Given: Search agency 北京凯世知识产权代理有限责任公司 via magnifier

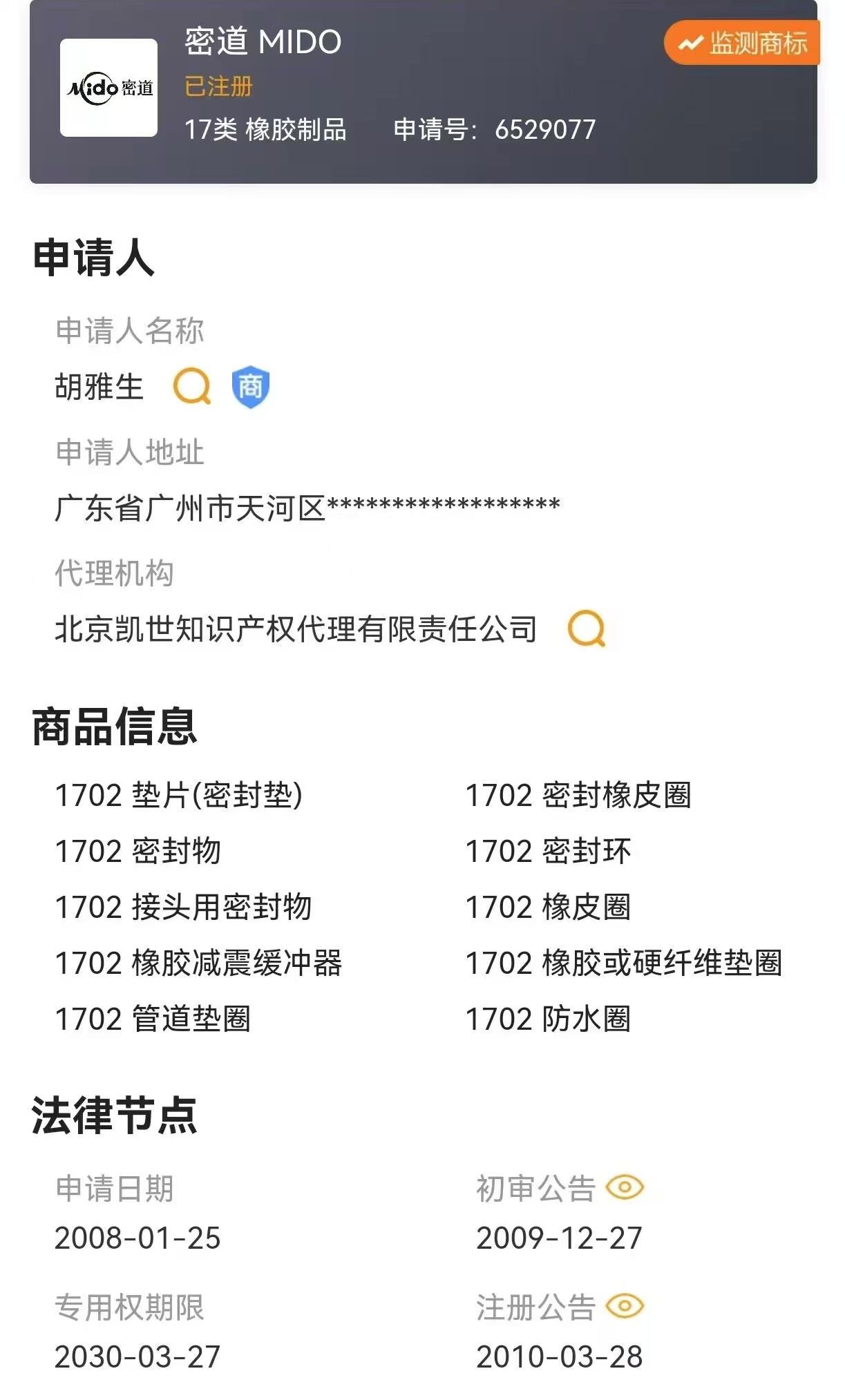Looking at the screenshot, I should [x=586, y=629].
